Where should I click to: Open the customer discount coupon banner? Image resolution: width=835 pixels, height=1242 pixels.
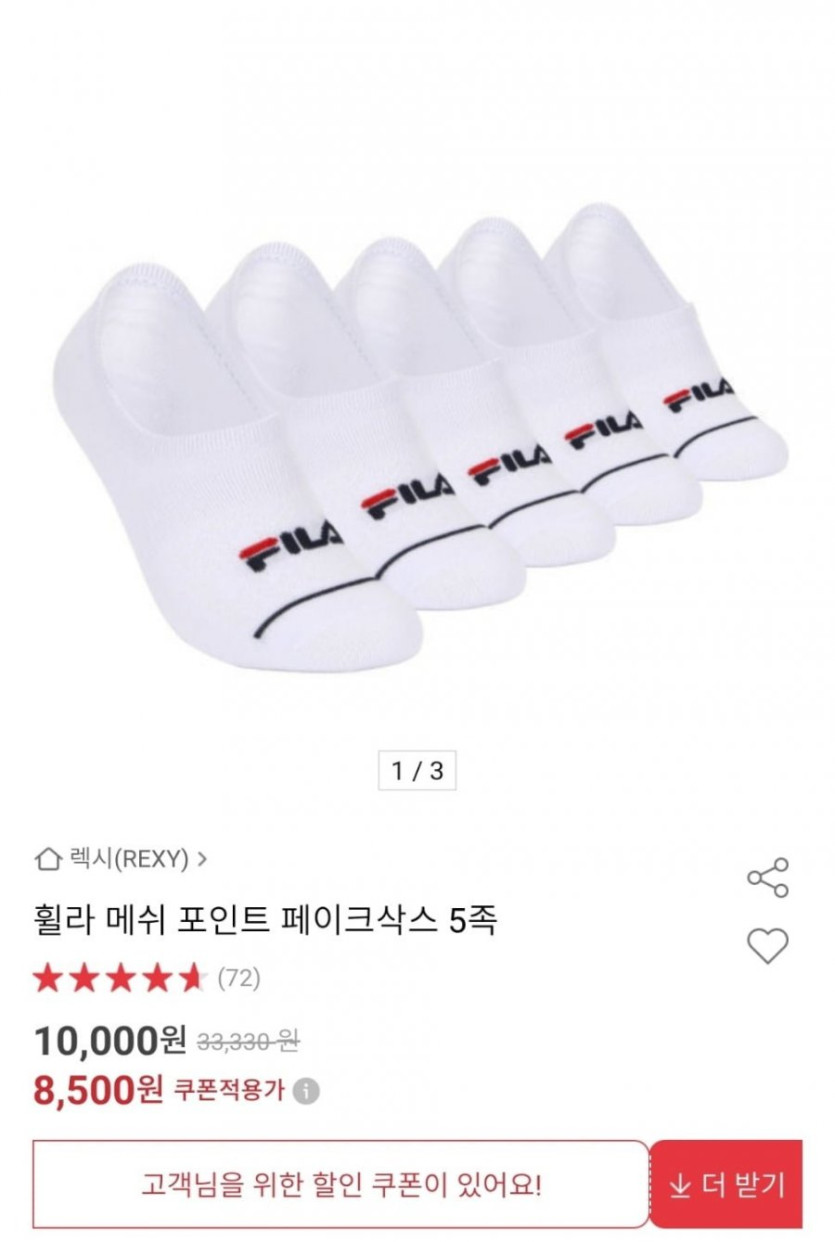tap(341, 1185)
